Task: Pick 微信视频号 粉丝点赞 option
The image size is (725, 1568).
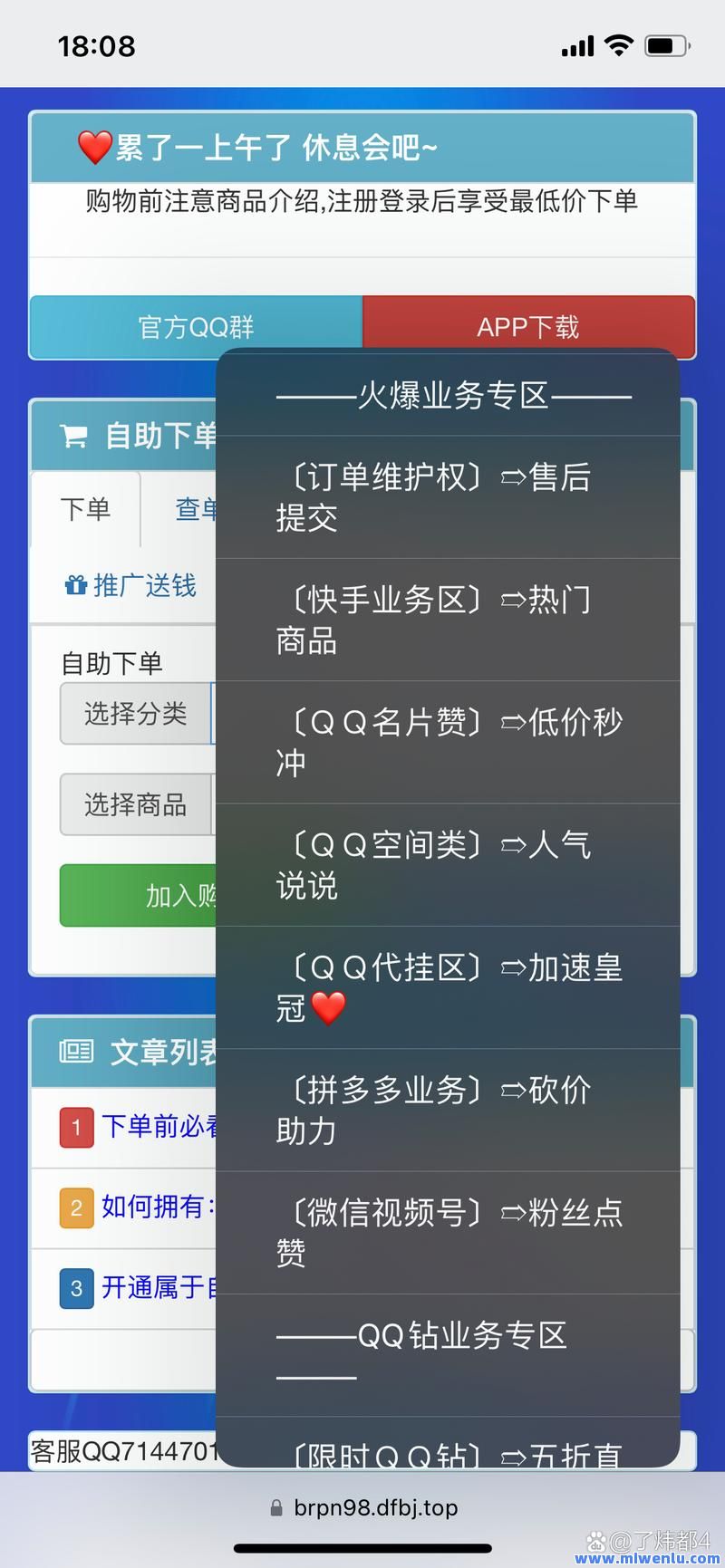Action: pos(447,1232)
